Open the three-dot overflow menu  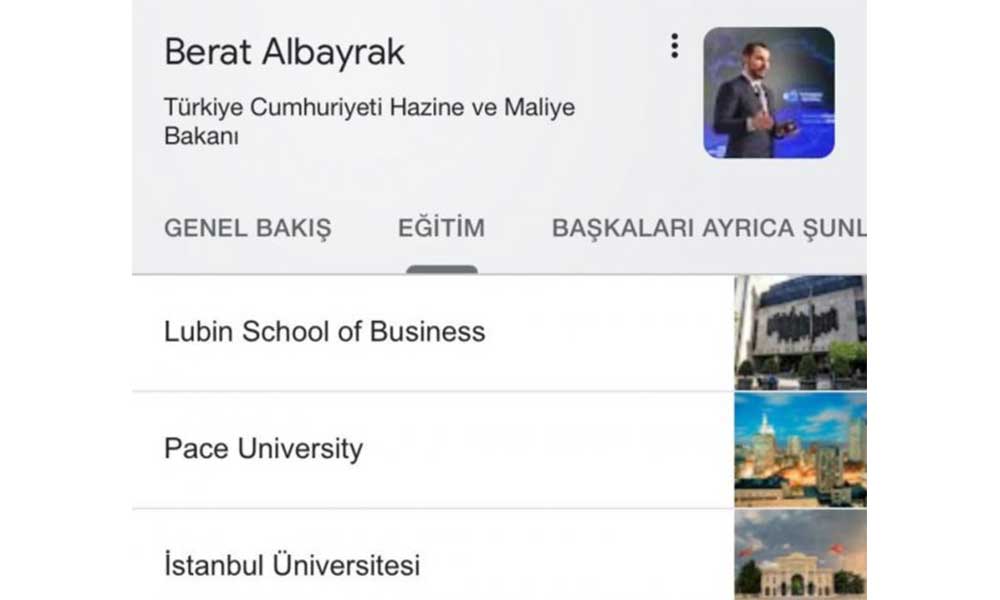[x=675, y=46]
